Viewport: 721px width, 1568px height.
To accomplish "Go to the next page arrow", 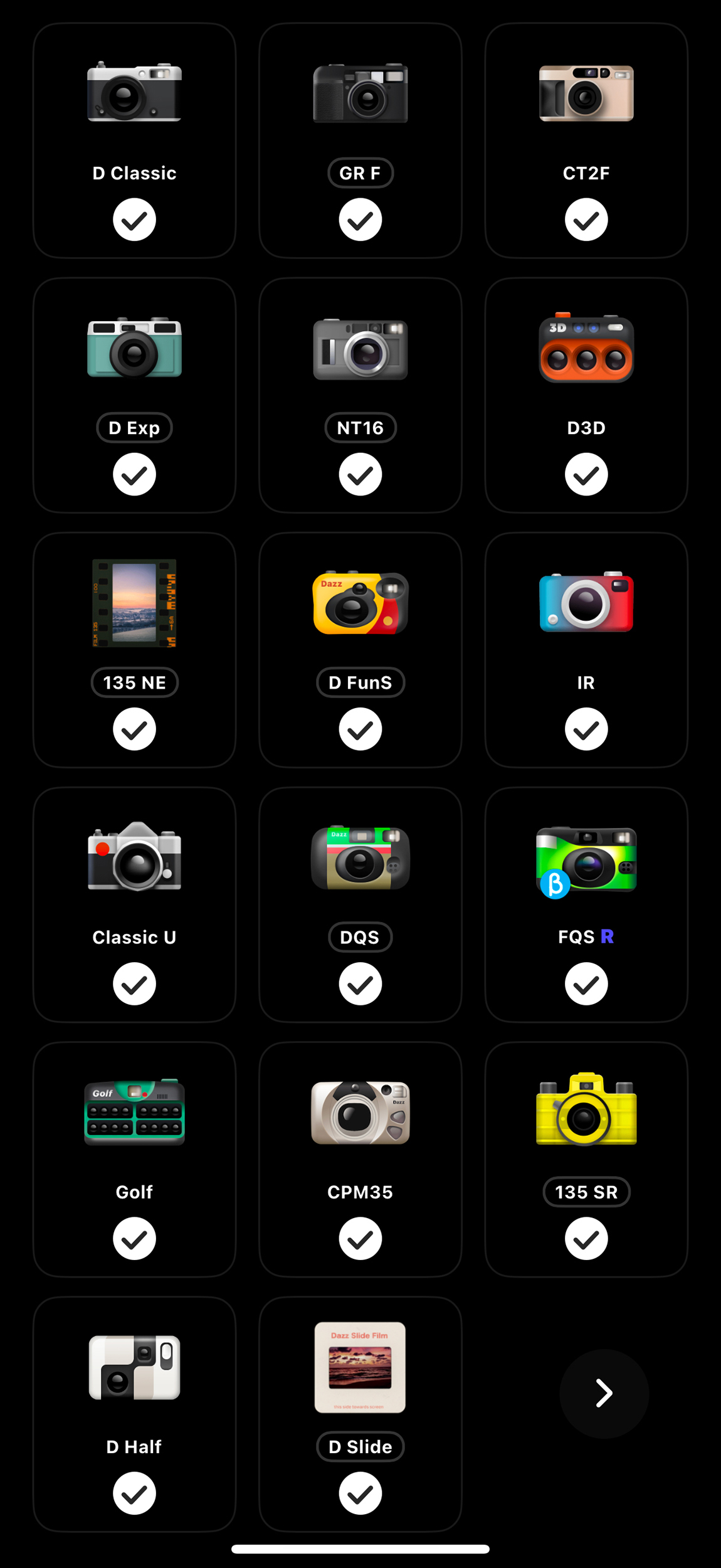I will pyautogui.click(x=603, y=1393).
